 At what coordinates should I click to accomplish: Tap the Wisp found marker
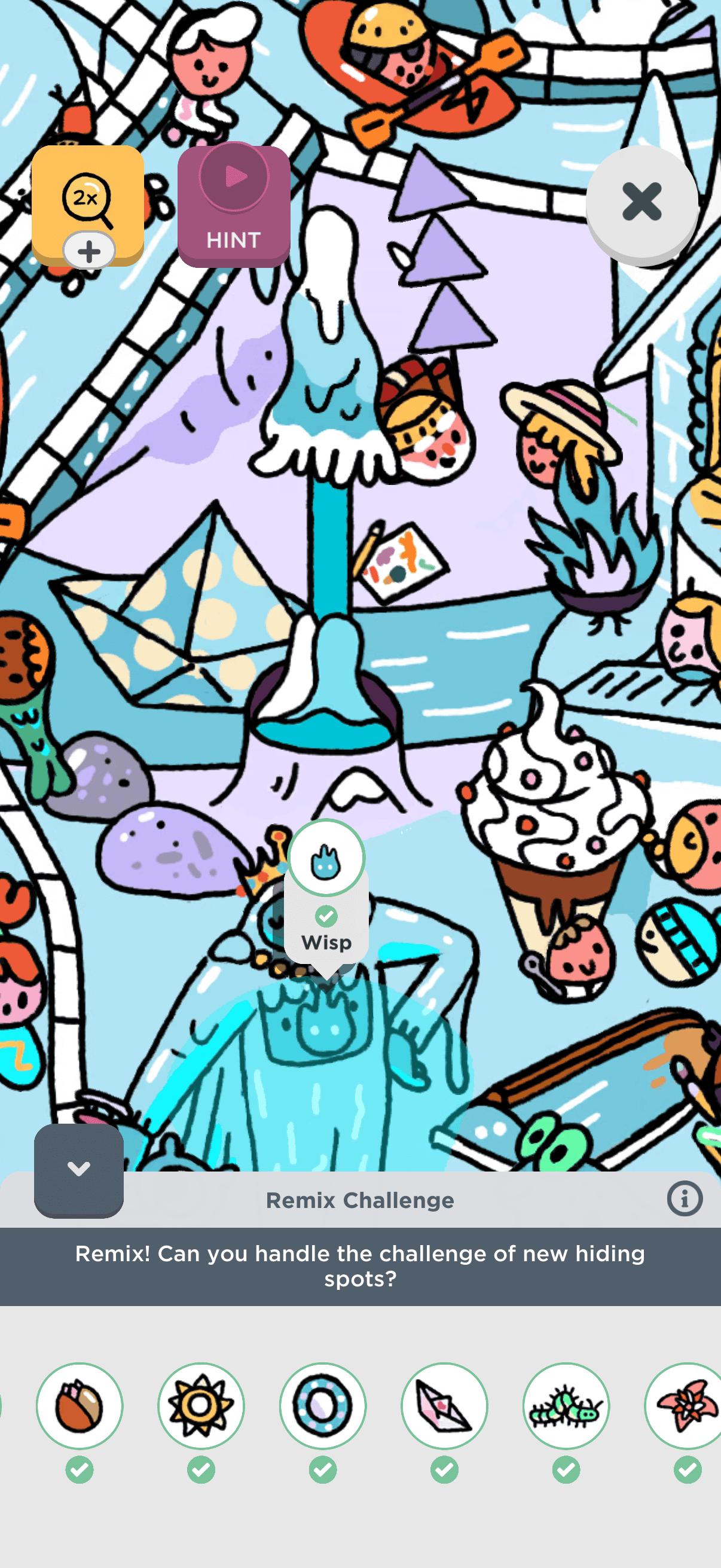click(326, 858)
